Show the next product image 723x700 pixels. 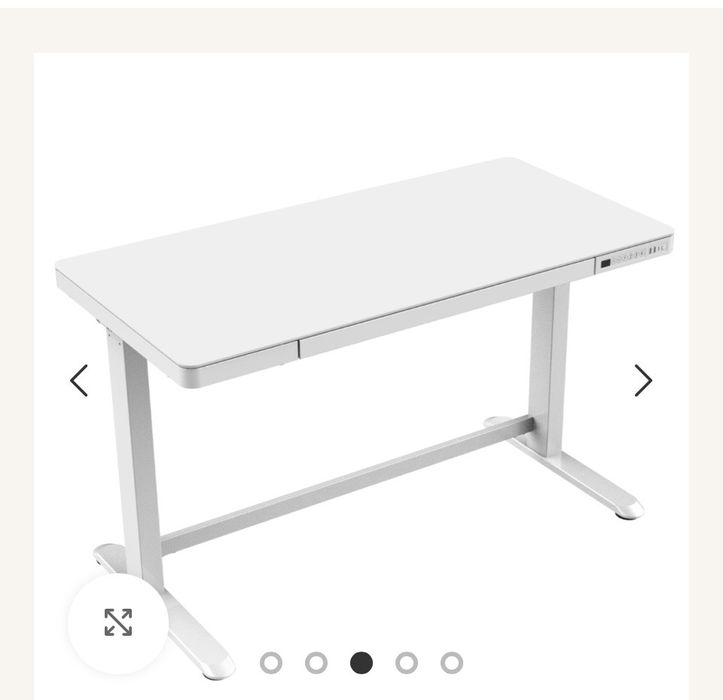click(x=643, y=380)
